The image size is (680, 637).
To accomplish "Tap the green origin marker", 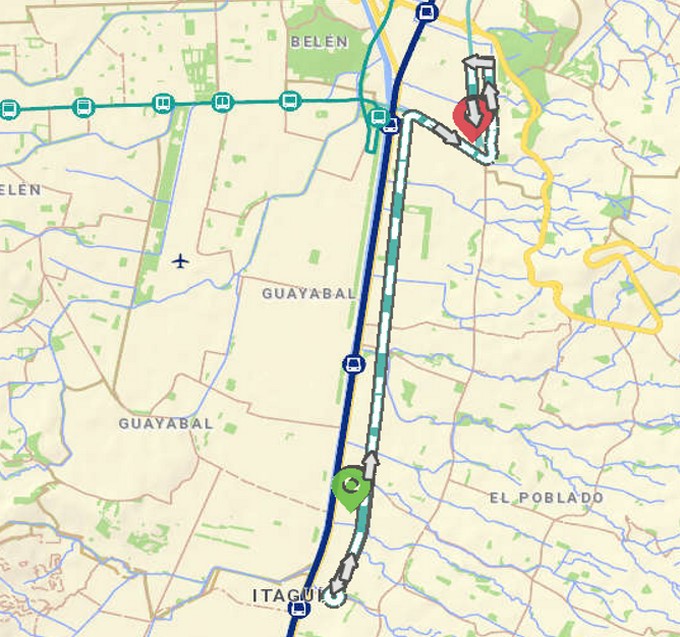I will (350, 487).
